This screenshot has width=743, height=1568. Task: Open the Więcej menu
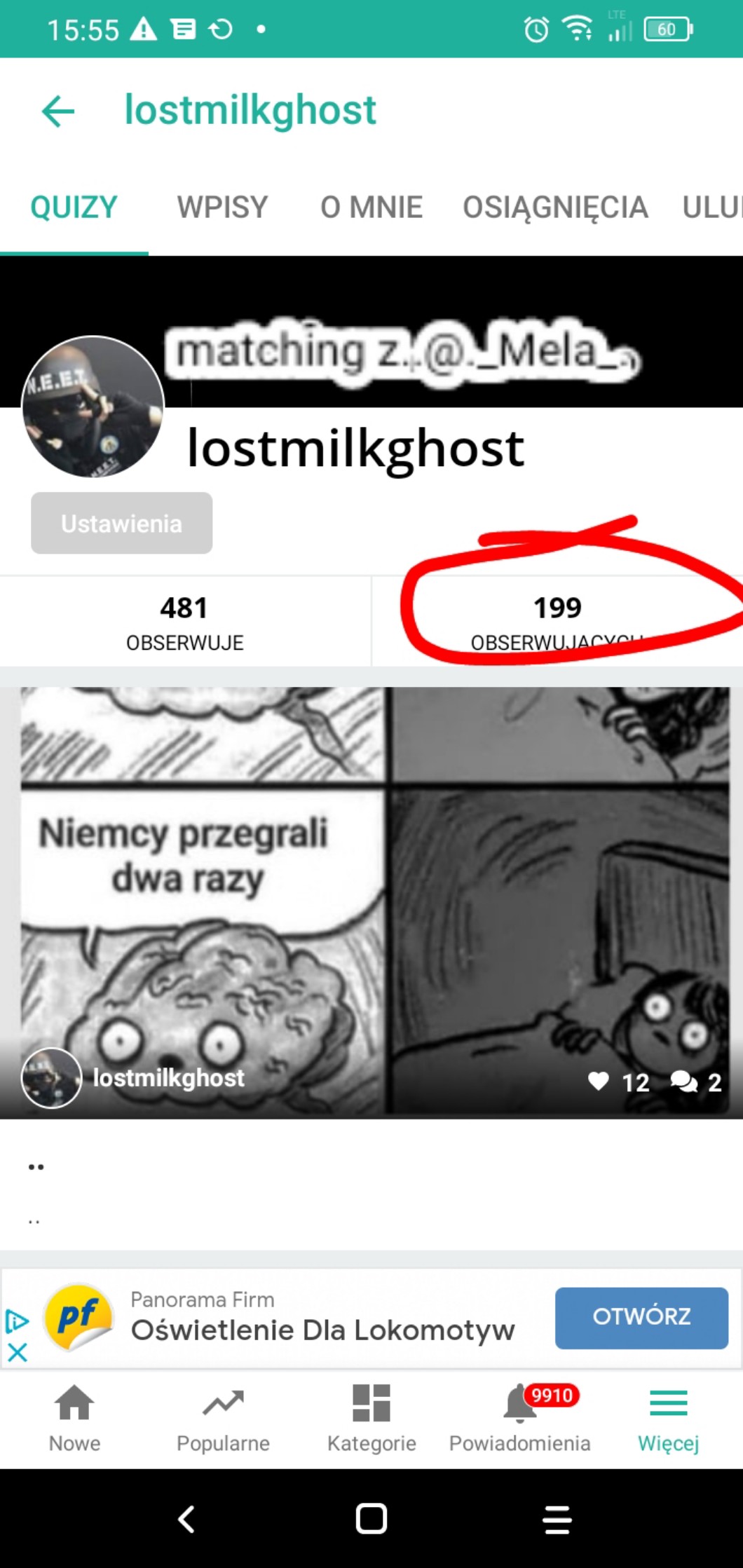pos(668,1417)
